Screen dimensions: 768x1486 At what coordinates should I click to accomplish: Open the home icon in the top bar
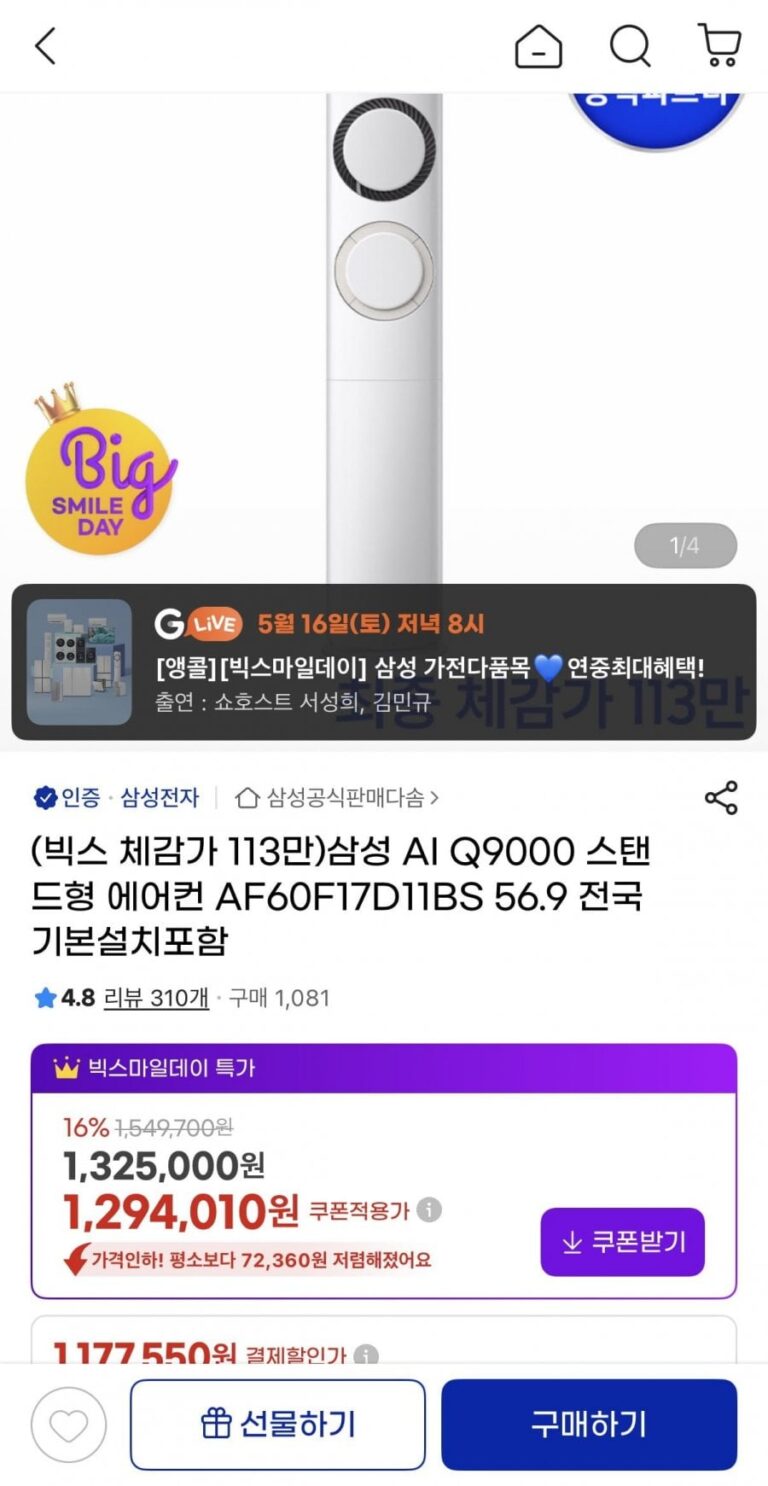pyautogui.click(x=538, y=46)
